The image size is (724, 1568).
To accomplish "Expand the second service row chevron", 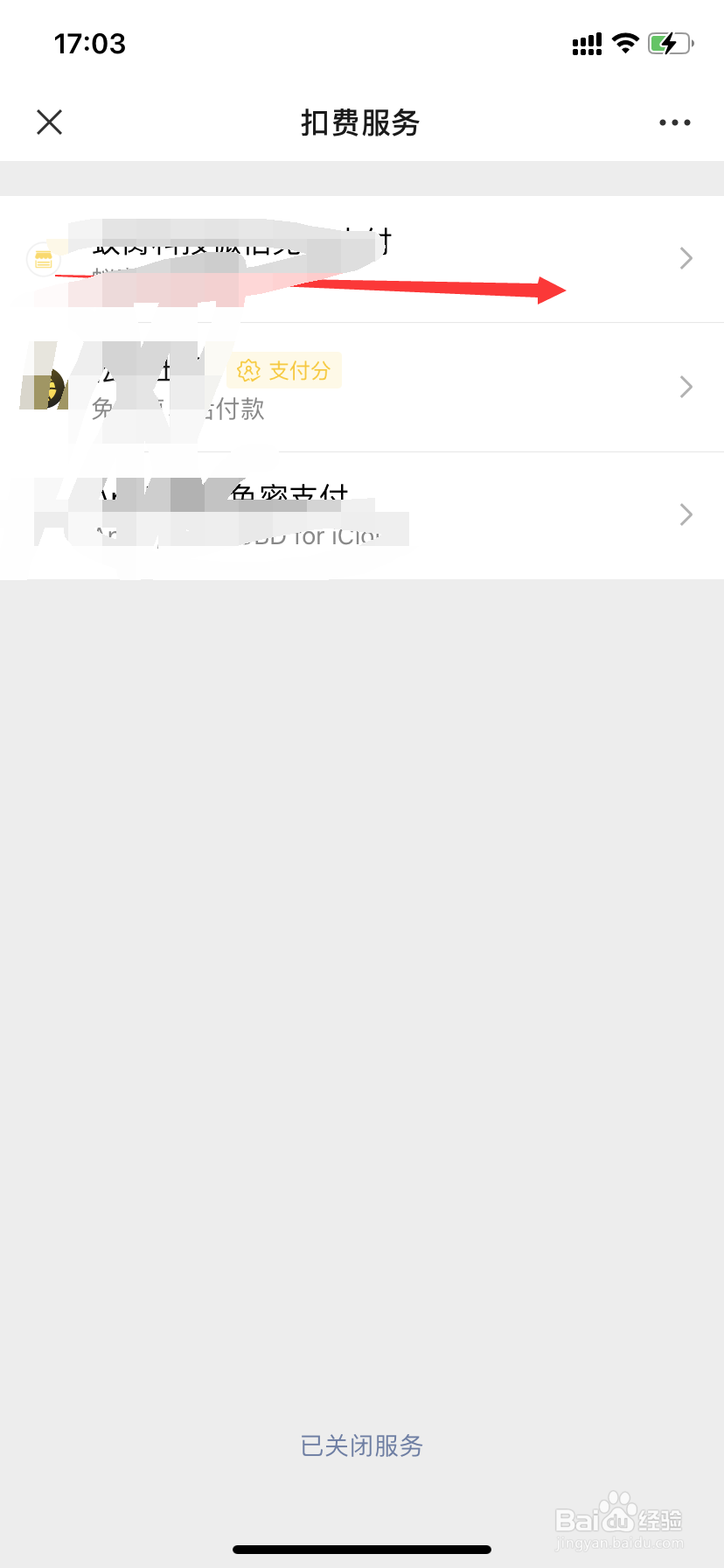I will tap(686, 387).
